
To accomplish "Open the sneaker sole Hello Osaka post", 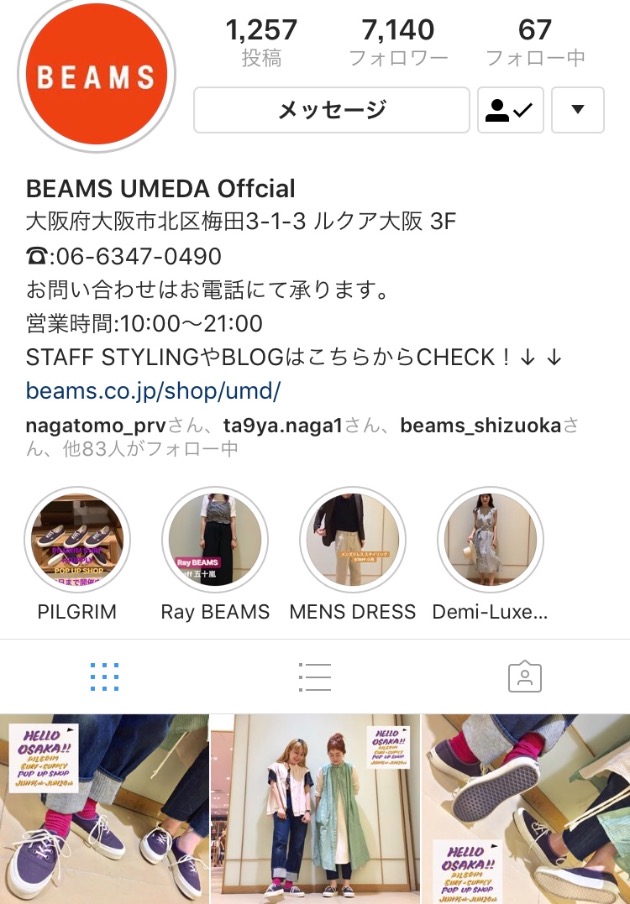I will click(526, 808).
